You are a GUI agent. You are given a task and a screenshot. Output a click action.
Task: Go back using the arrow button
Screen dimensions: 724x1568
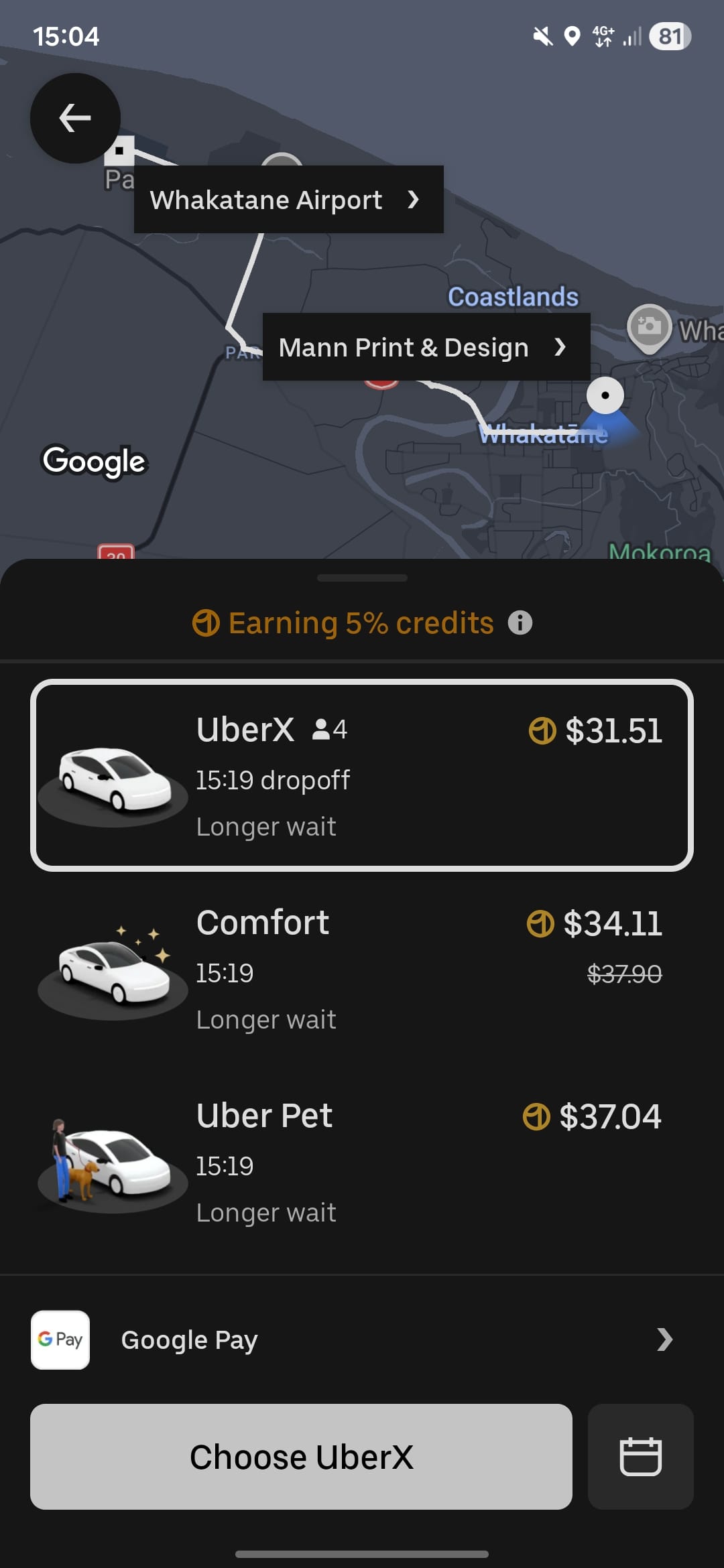point(75,118)
